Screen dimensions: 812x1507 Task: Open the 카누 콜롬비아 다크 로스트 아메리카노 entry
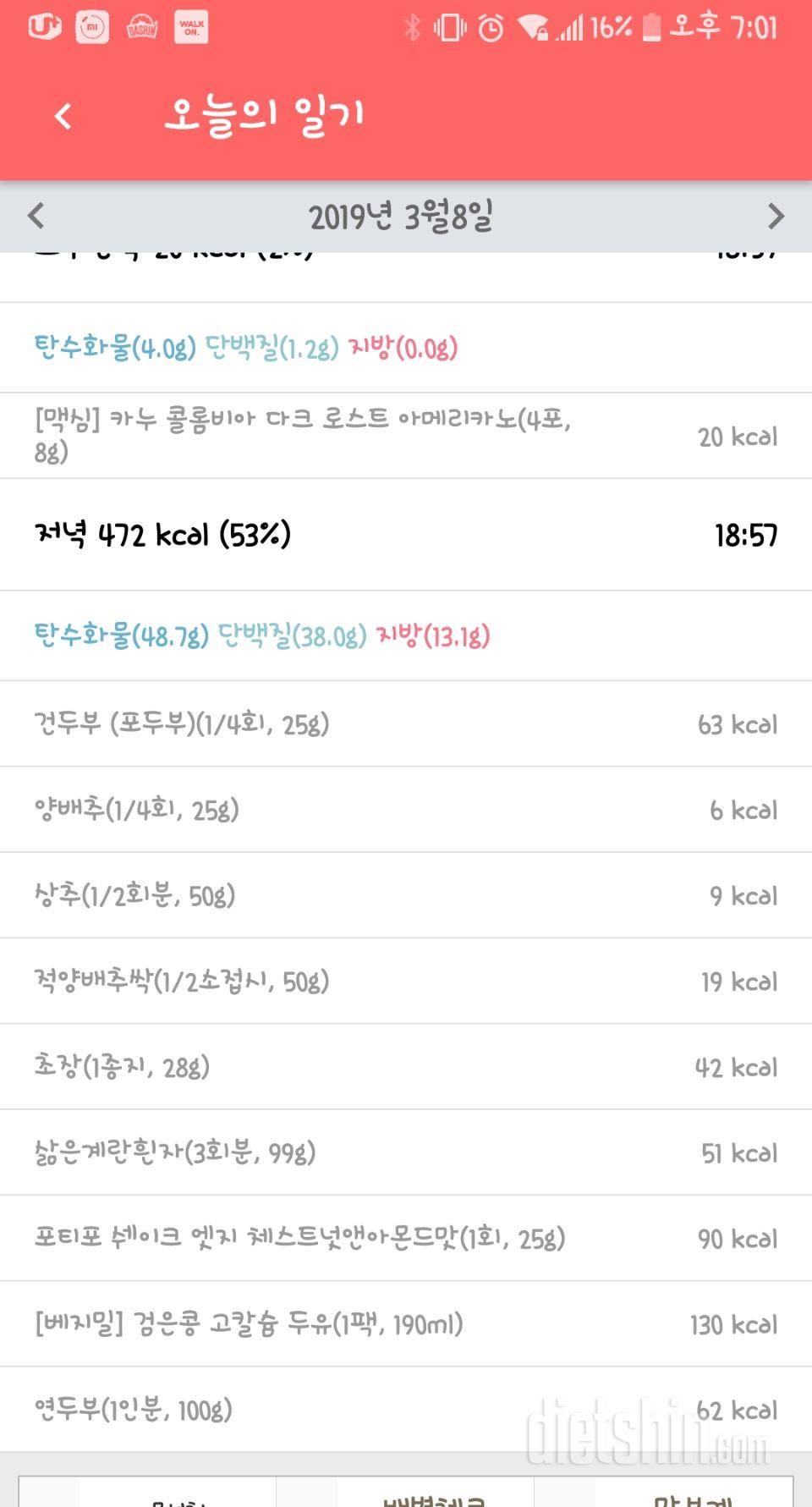pyautogui.click(x=406, y=436)
